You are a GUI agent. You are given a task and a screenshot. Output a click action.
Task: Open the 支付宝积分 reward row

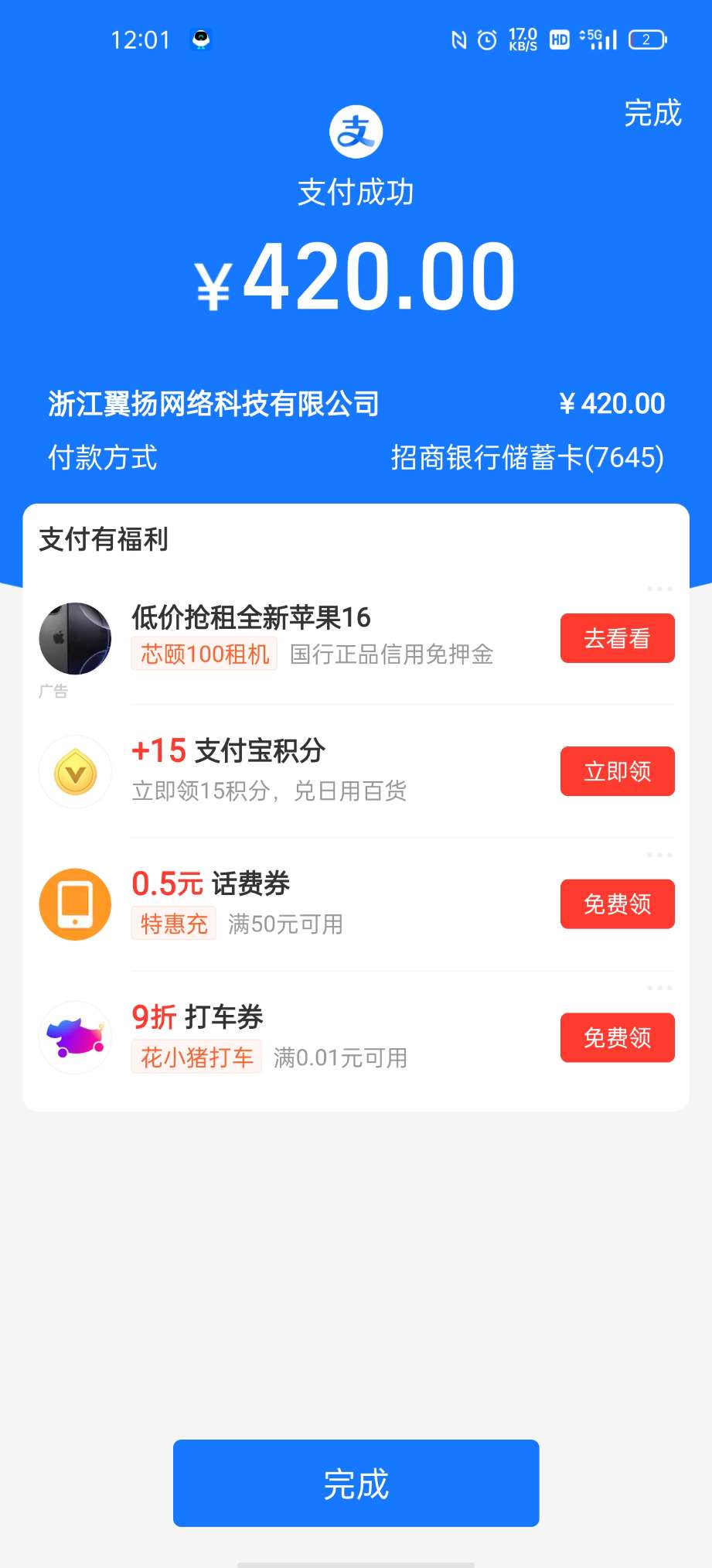pos(309,770)
